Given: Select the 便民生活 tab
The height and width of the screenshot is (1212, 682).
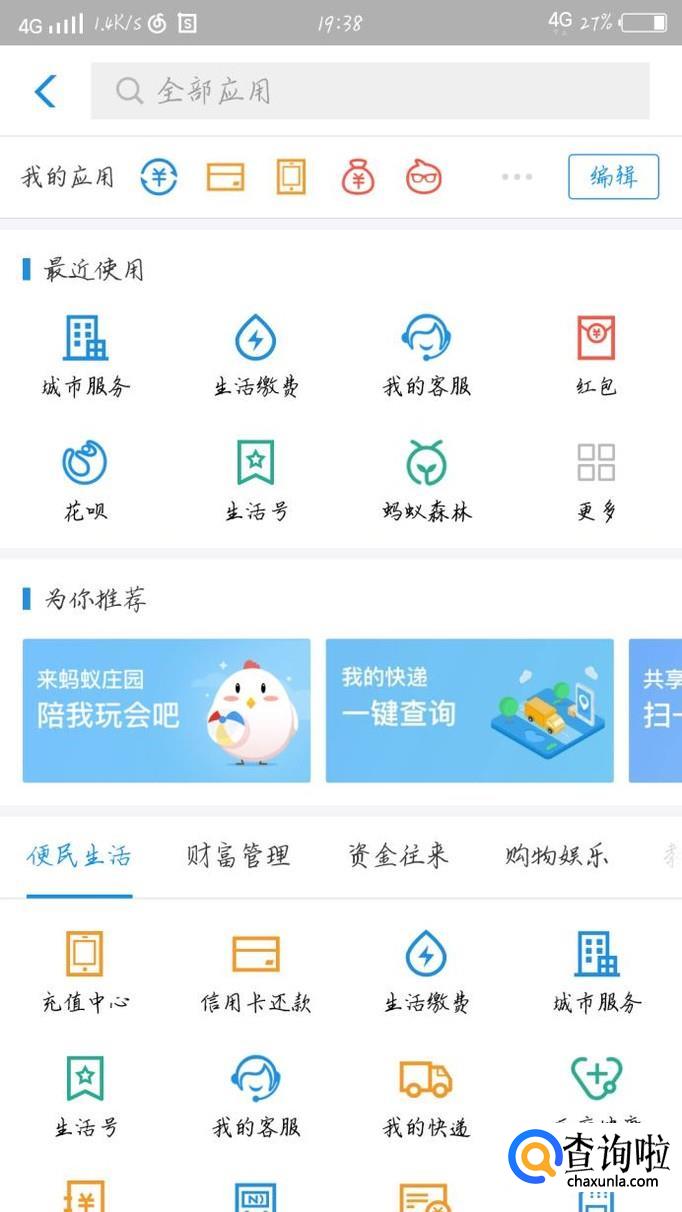Looking at the screenshot, I should tap(79, 855).
